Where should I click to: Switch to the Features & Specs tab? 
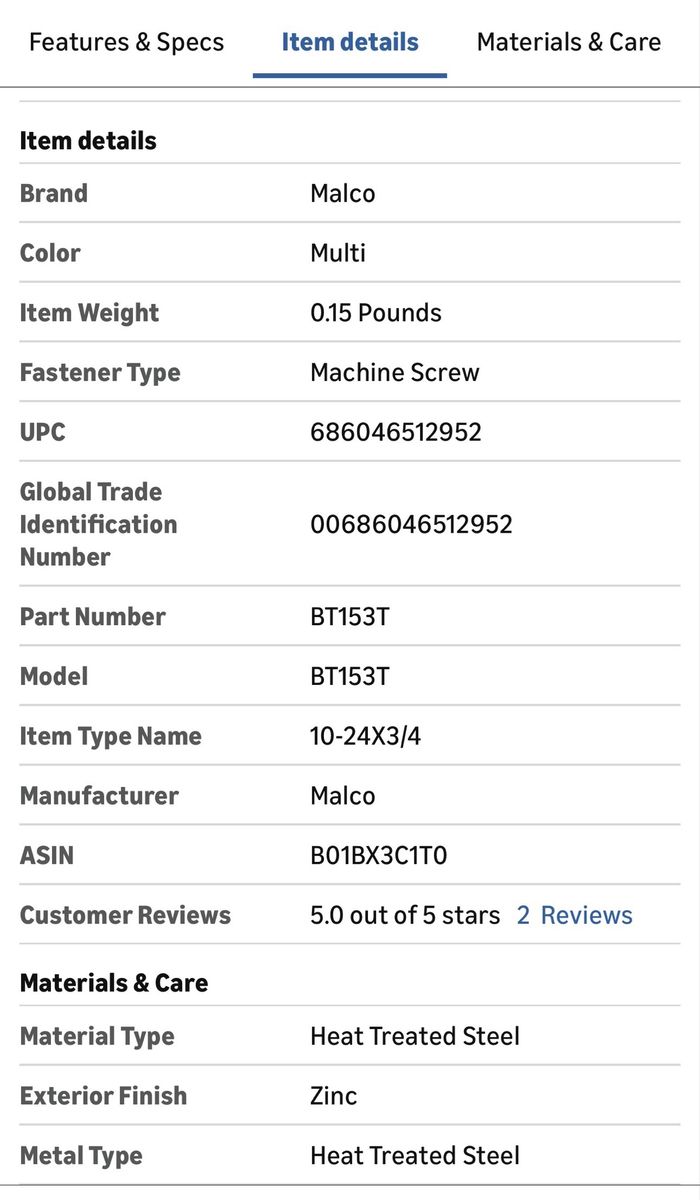(x=126, y=42)
